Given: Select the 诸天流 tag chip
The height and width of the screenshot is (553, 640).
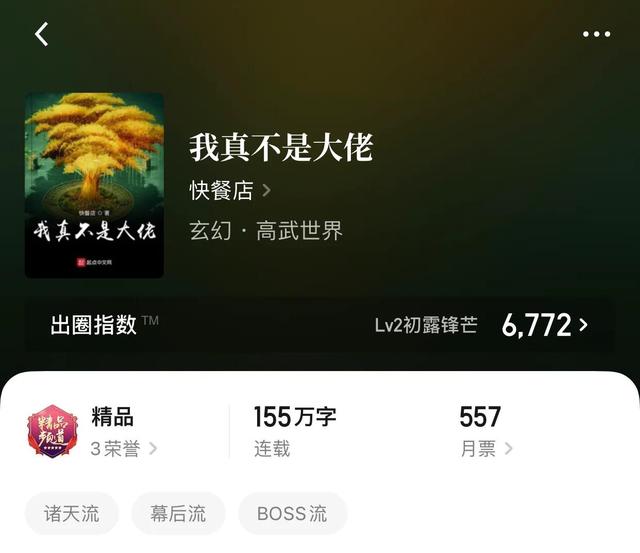Looking at the screenshot, I should [72, 514].
